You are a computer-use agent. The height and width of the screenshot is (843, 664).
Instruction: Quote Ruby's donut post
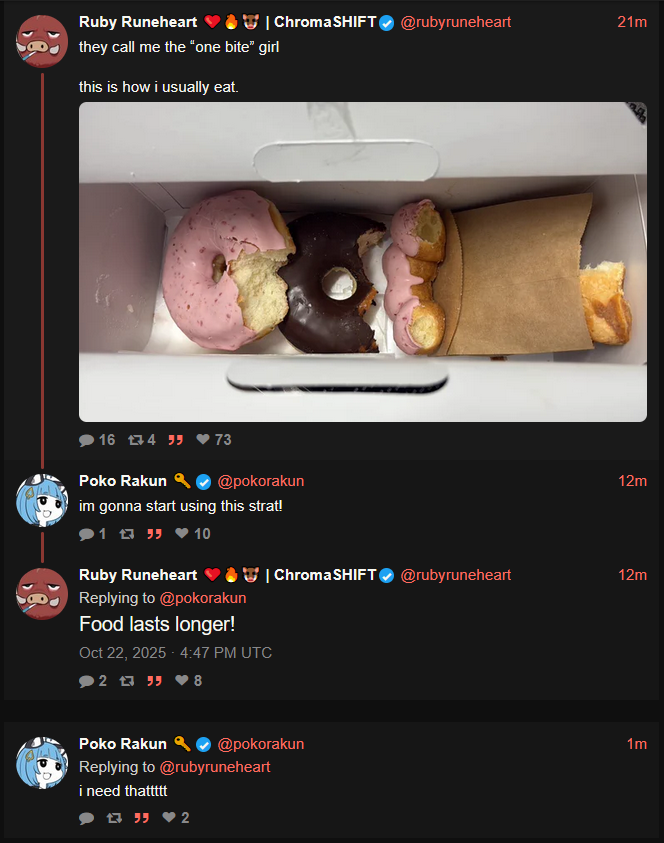point(175,440)
